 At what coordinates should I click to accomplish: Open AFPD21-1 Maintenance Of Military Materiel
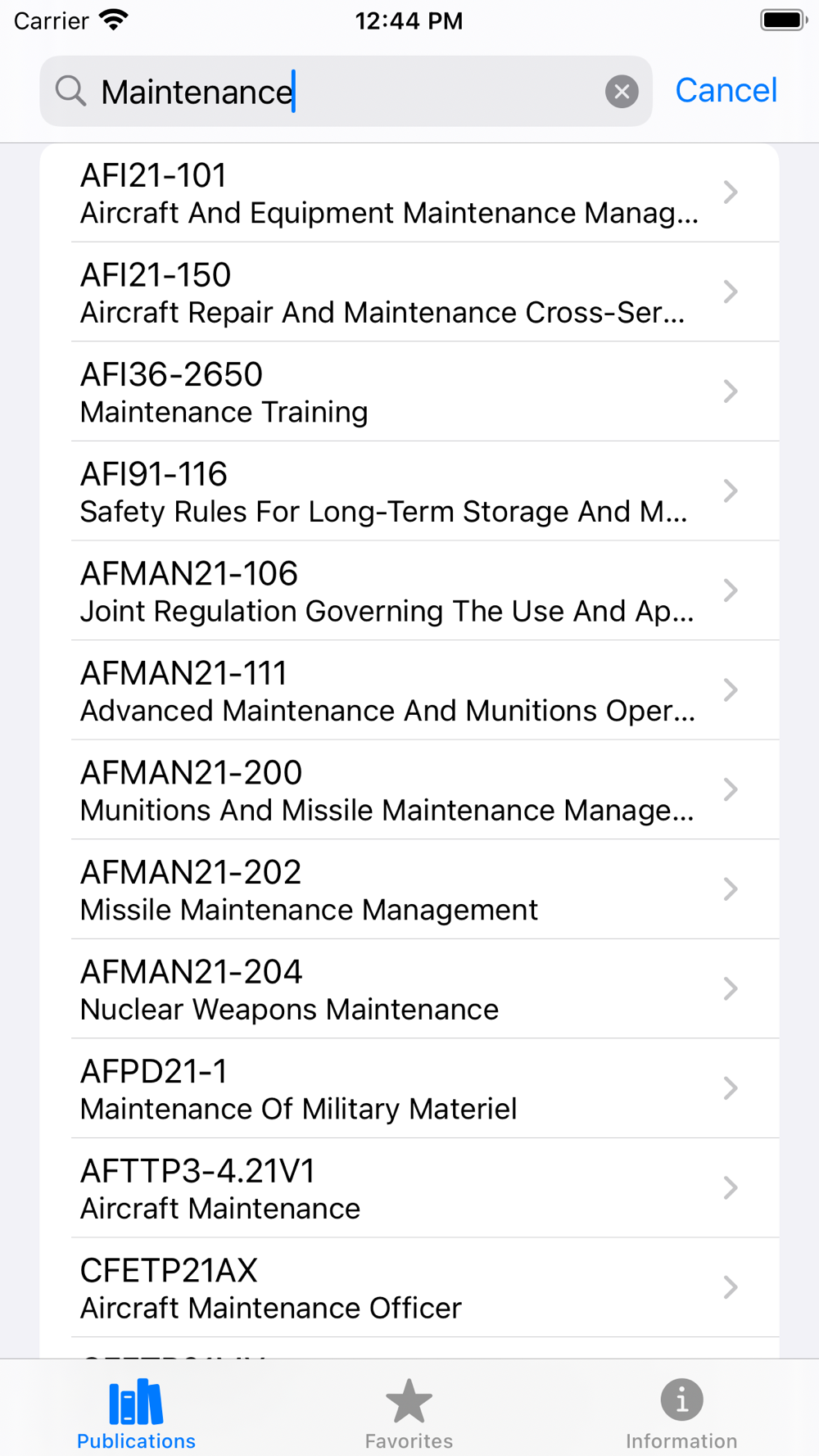(x=409, y=1088)
